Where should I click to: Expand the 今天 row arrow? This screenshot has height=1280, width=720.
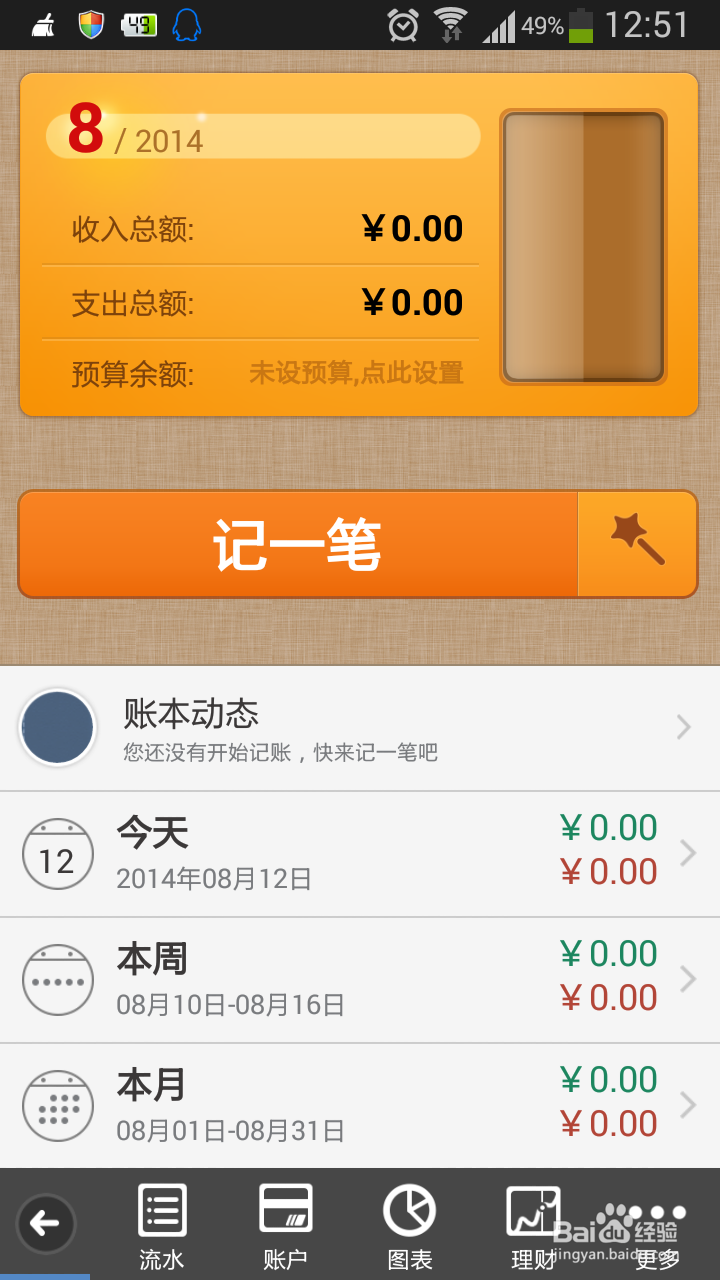(x=688, y=854)
